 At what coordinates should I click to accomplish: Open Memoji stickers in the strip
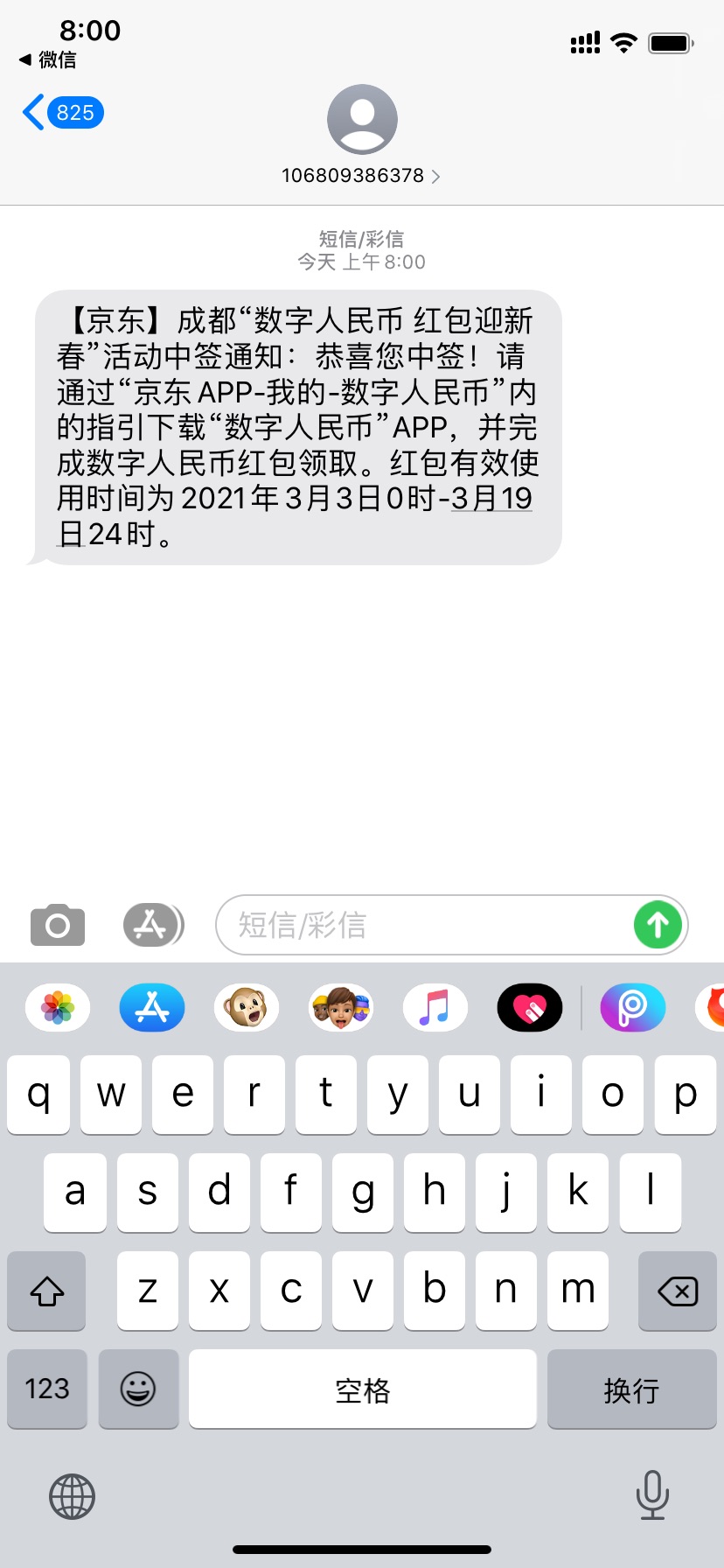tap(341, 1008)
